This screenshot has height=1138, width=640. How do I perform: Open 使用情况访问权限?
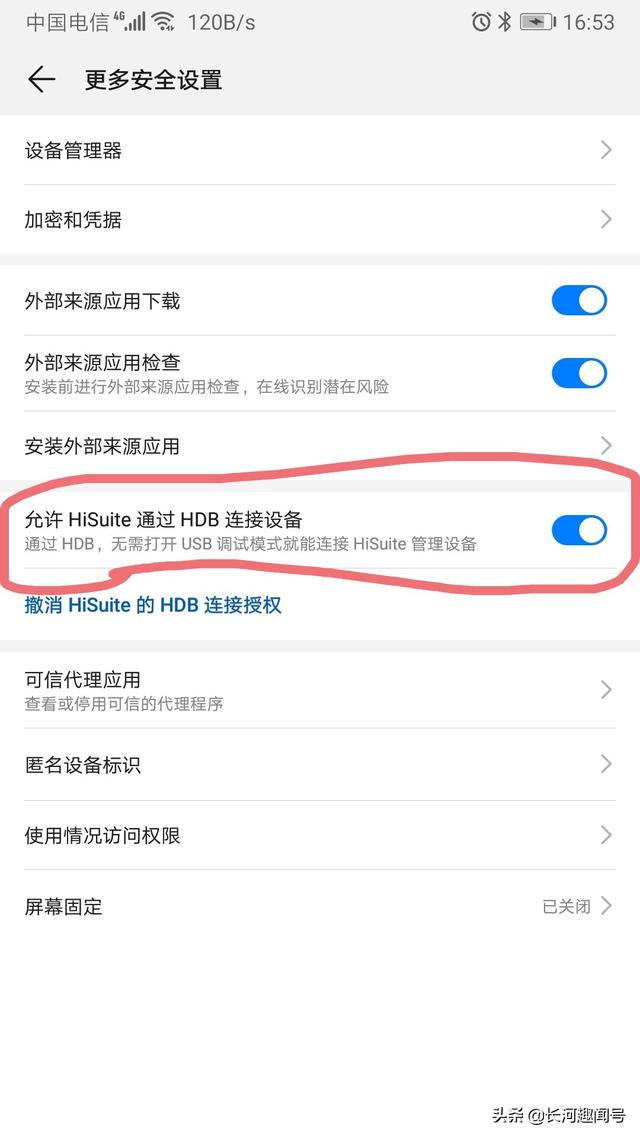tap(320, 835)
